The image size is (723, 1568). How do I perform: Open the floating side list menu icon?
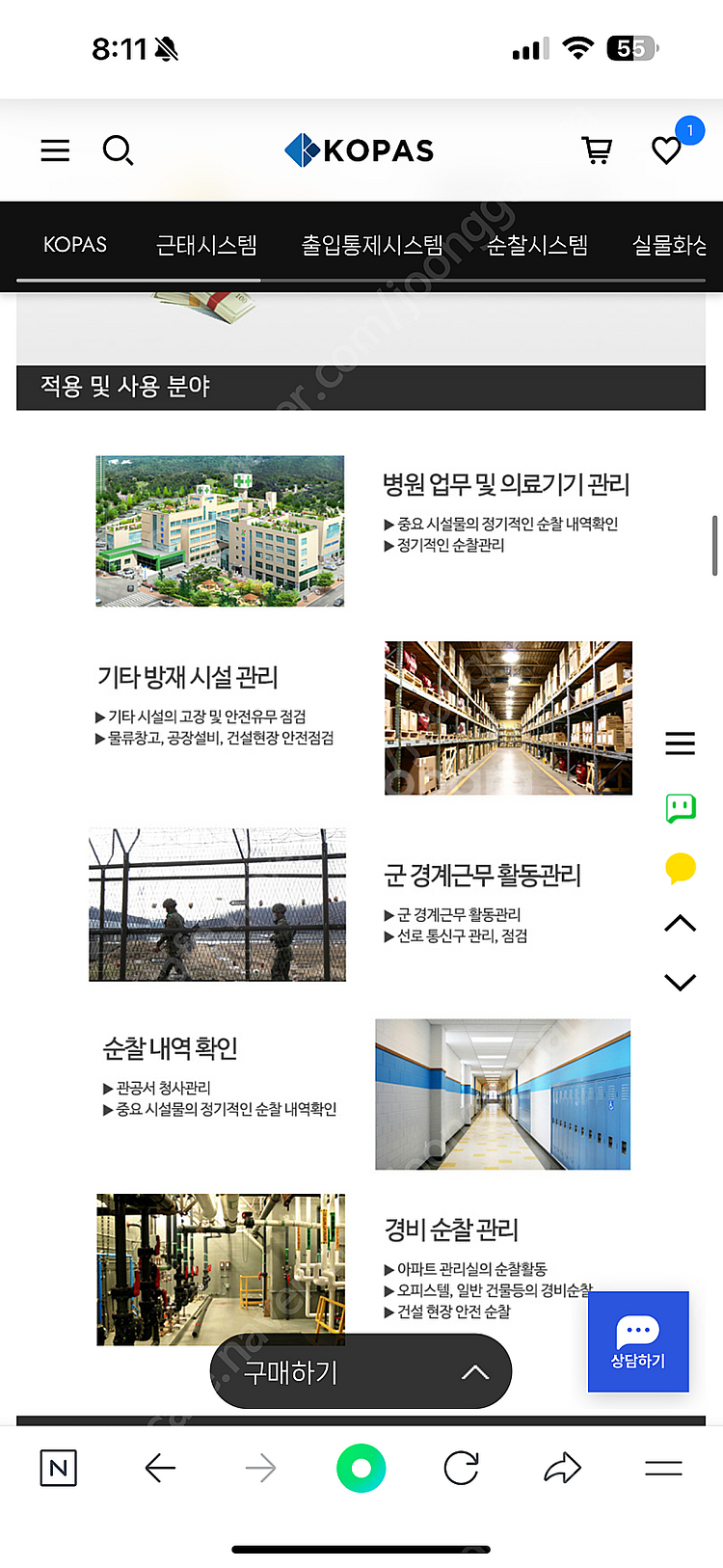680,743
